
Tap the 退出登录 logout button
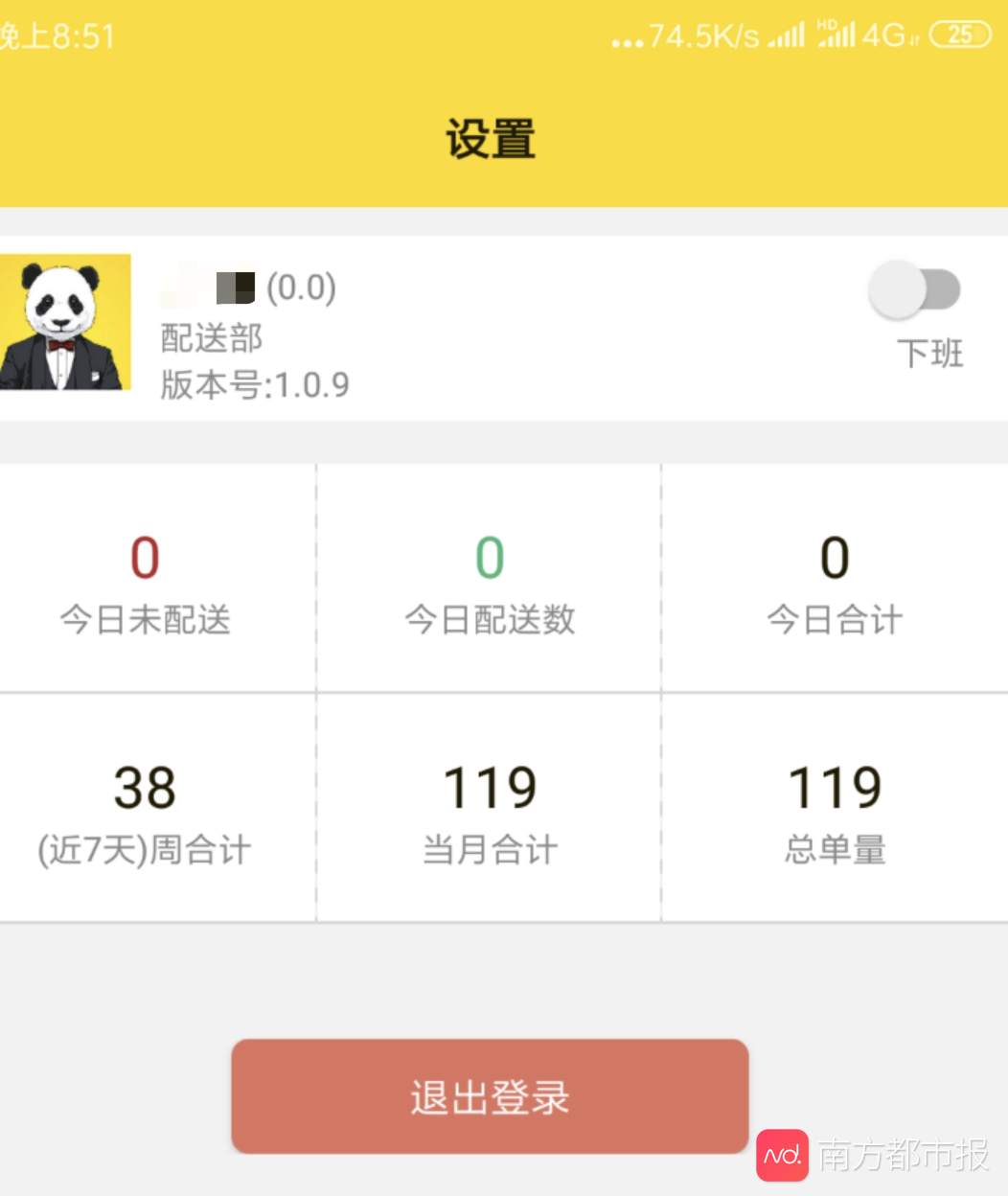tap(490, 1096)
